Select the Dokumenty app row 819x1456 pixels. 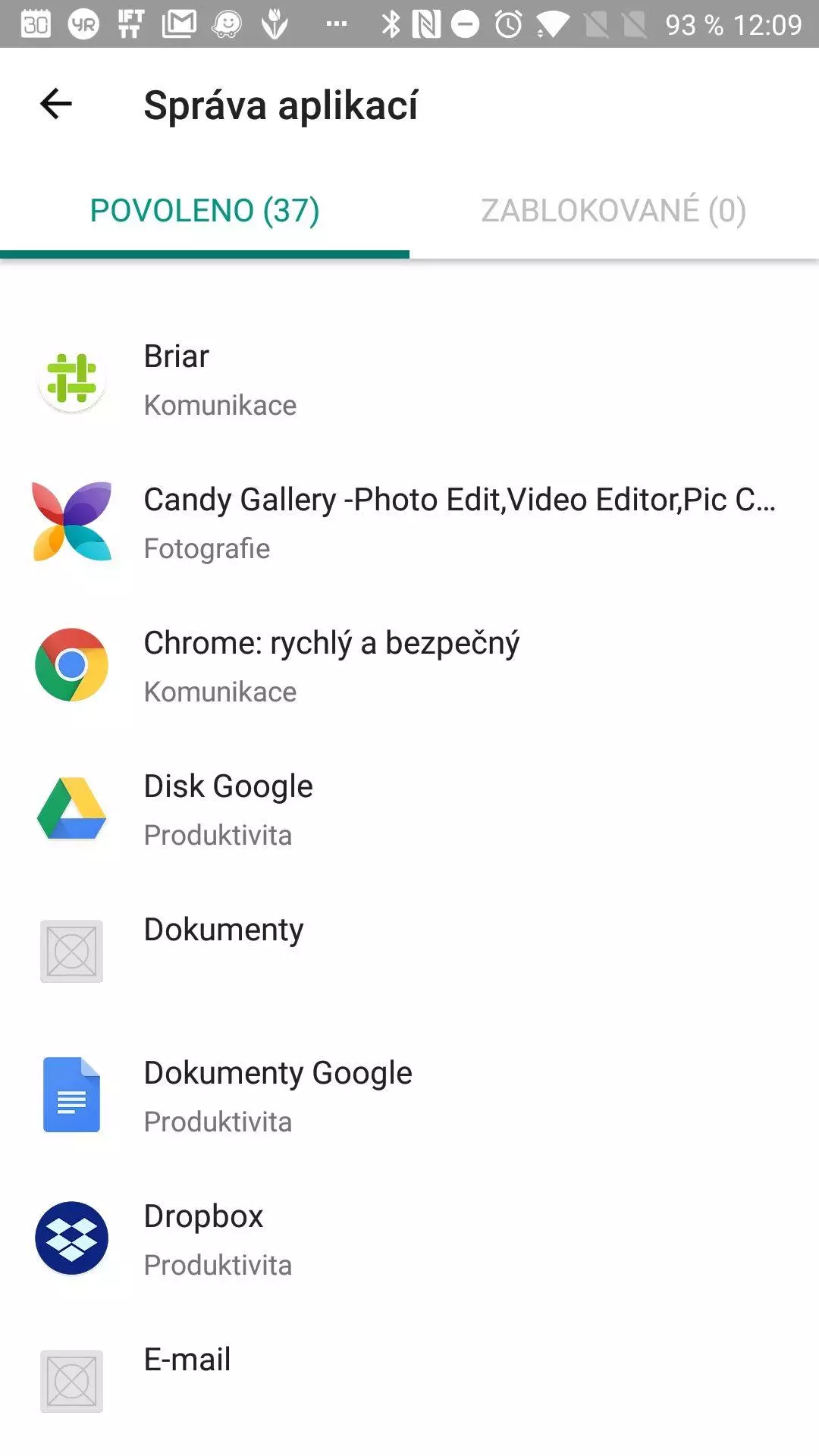coord(409,952)
